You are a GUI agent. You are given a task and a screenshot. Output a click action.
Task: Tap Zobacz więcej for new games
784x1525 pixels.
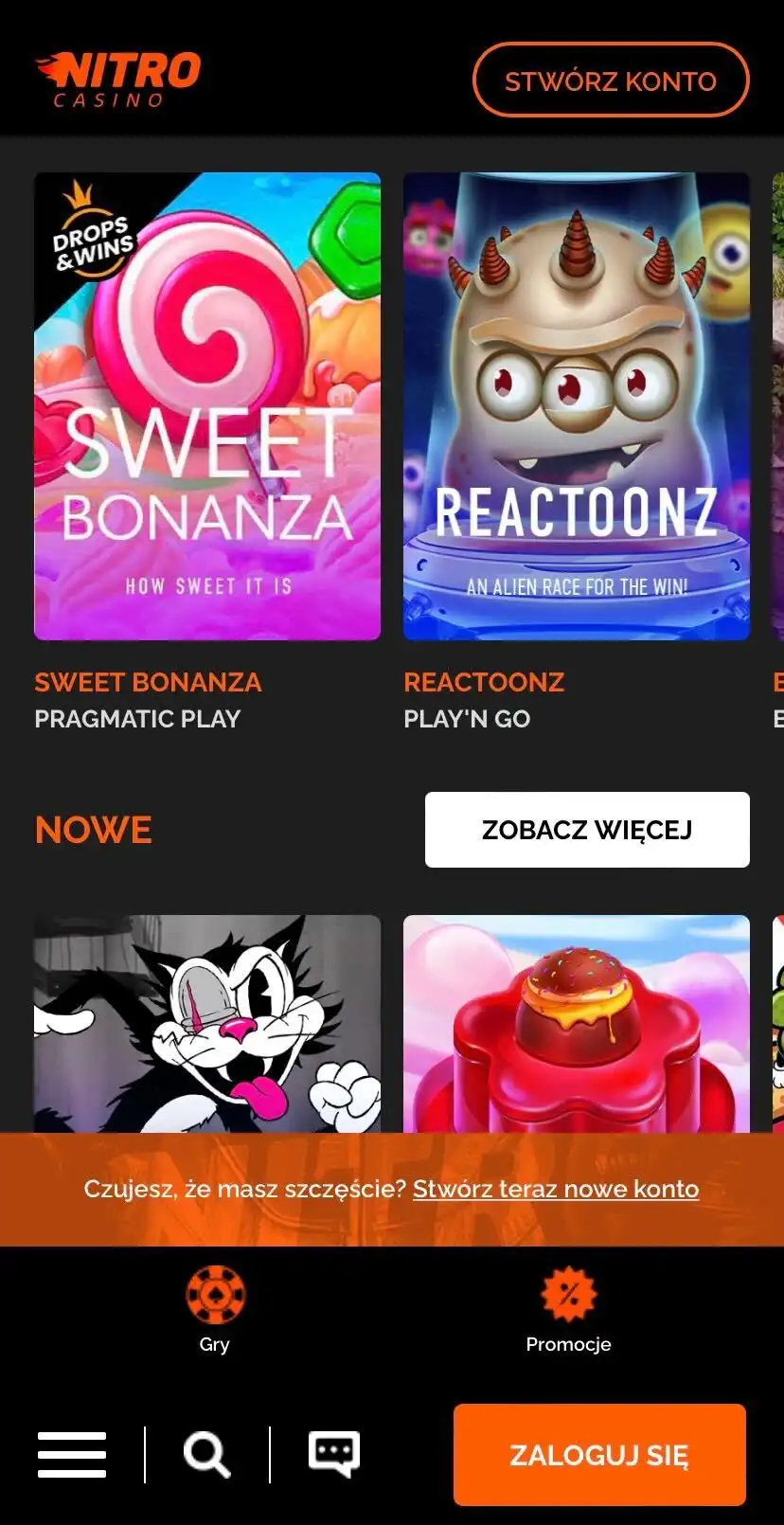pyautogui.click(x=587, y=830)
